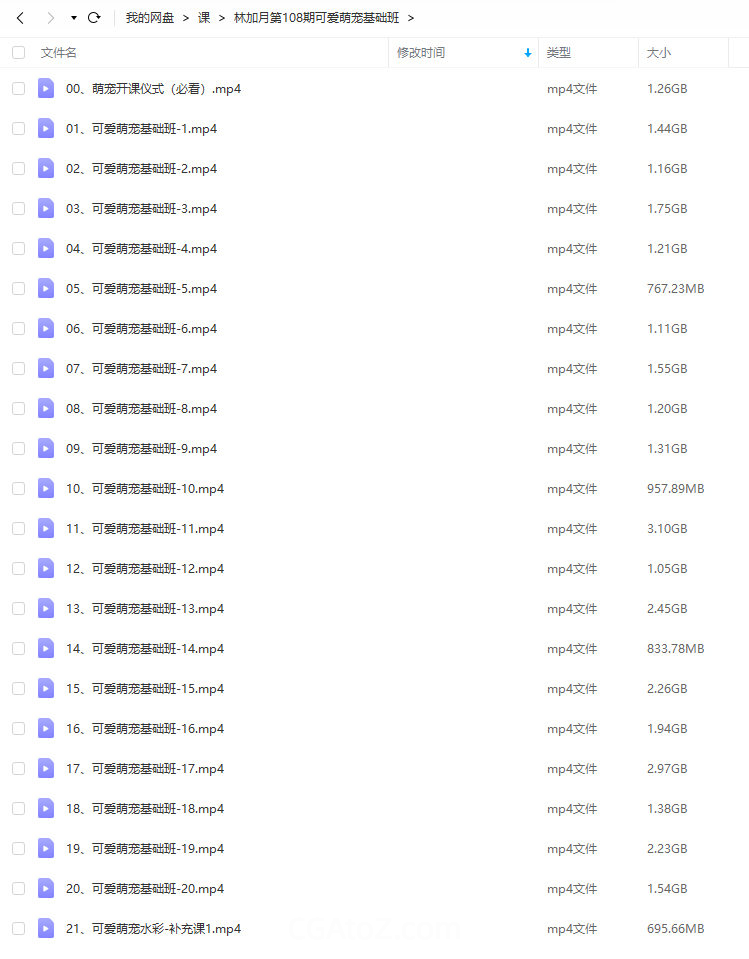The height and width of the screenshot is (959, 749).
Task: Open the navigation history dropdown arrow
Action: coord(73,18)
